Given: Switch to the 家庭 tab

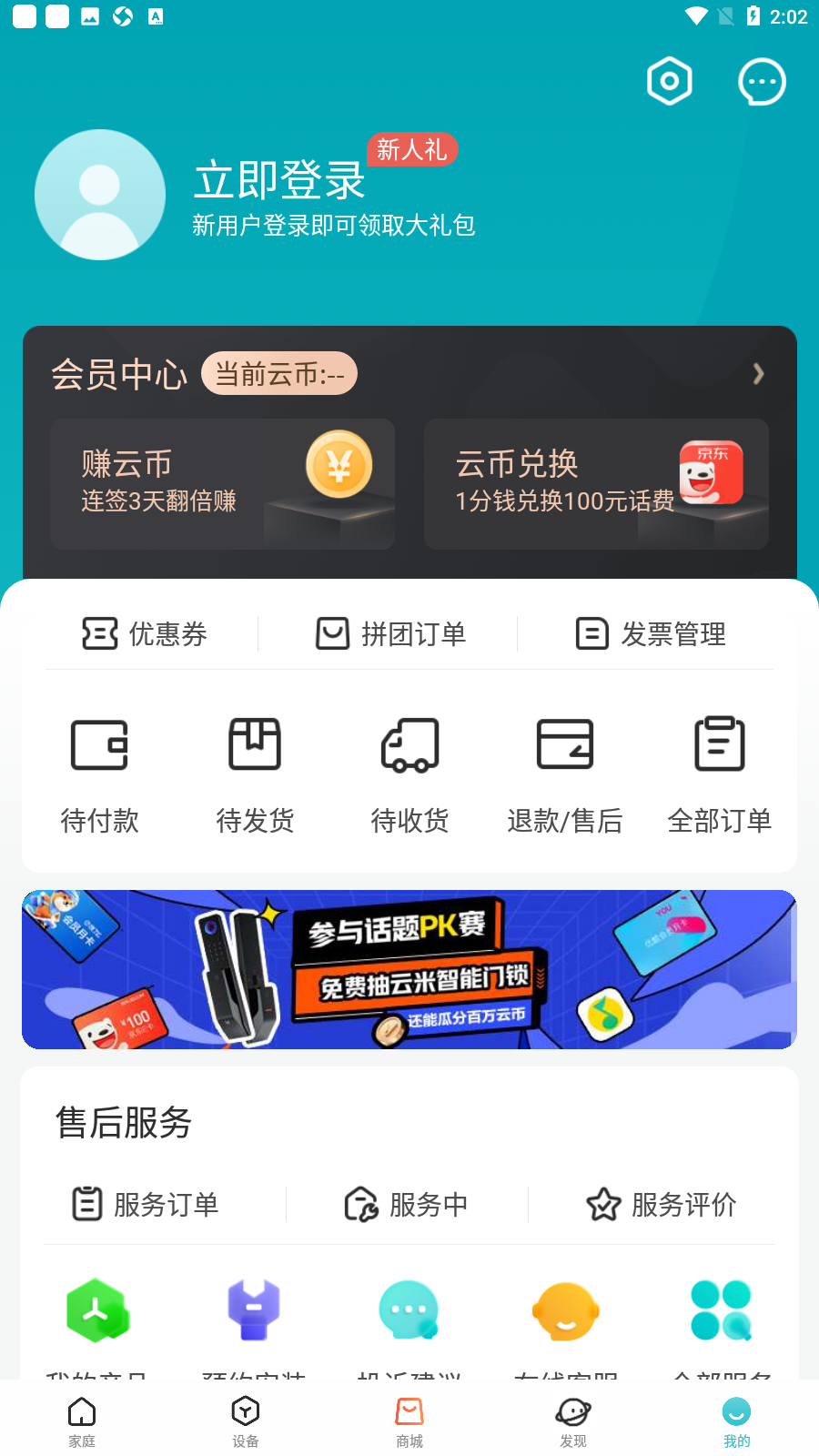Looking at the screenshot, I should (x=82, y=1421).
